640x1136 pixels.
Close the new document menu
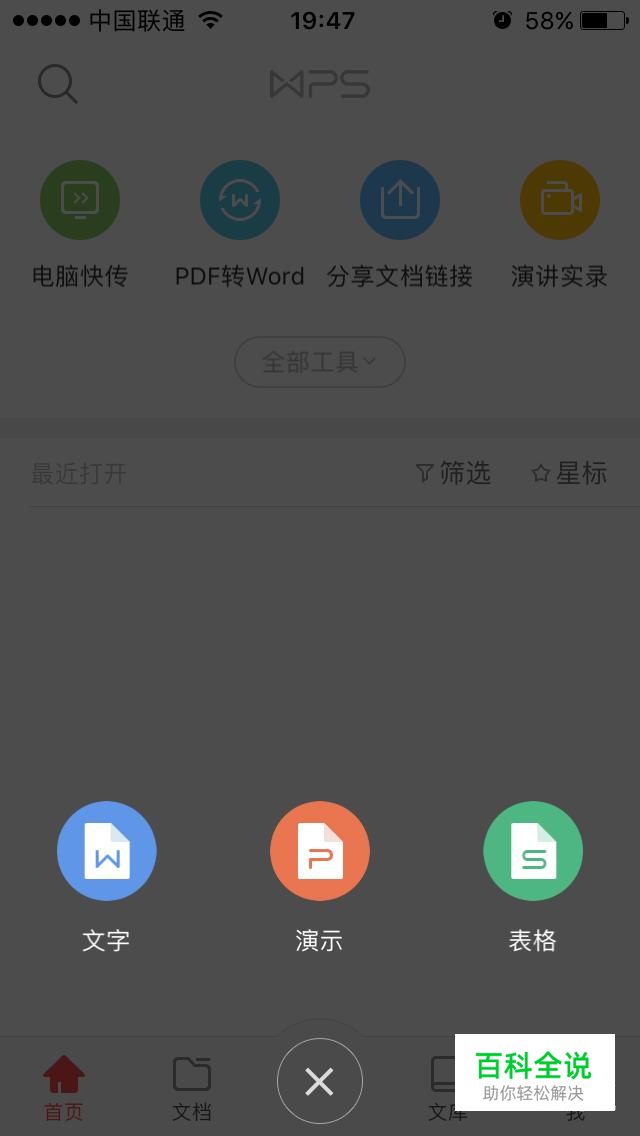coord(320,1081)
